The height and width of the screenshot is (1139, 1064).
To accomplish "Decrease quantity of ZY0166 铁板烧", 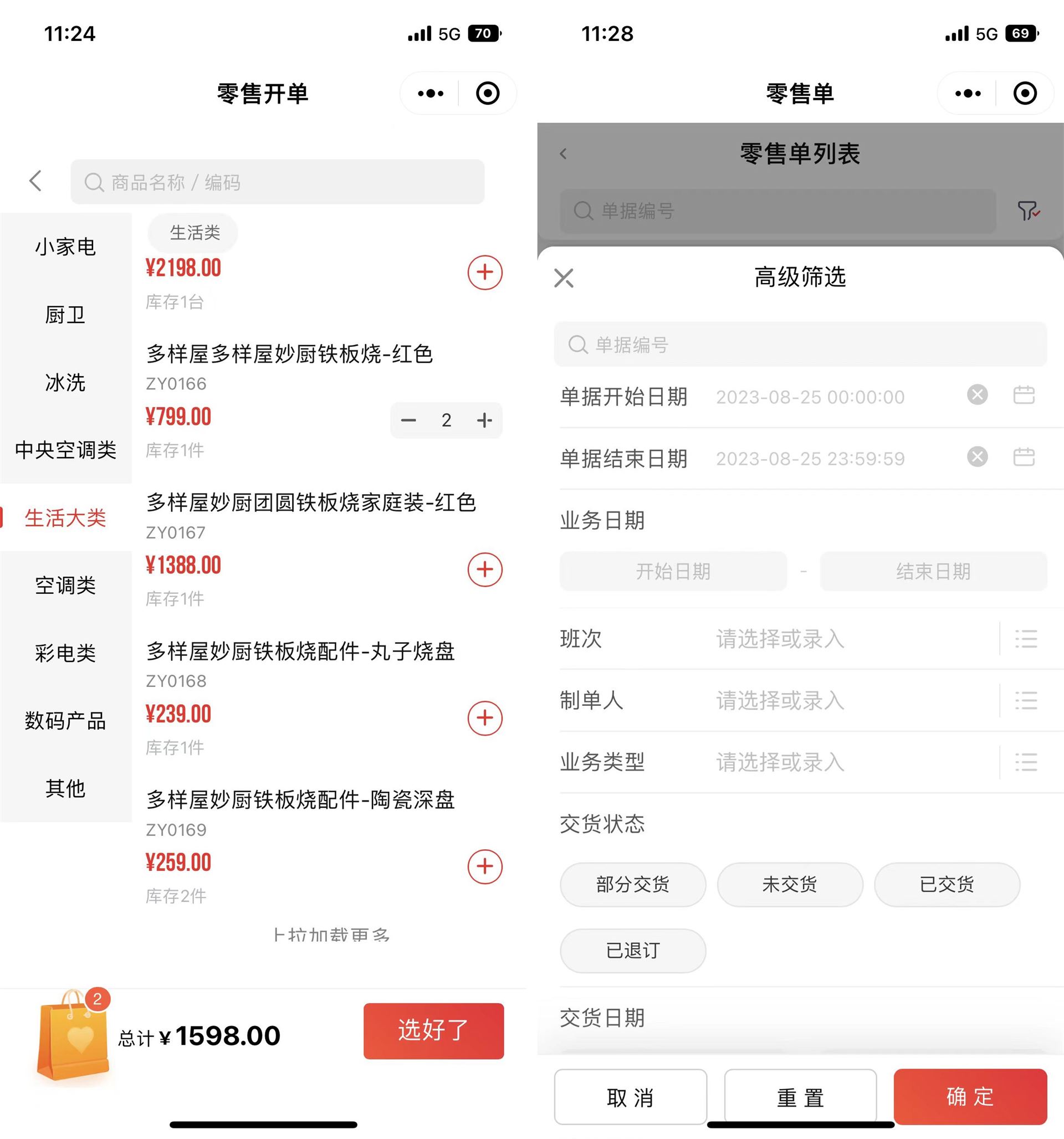I will click(x=408, y=420).
